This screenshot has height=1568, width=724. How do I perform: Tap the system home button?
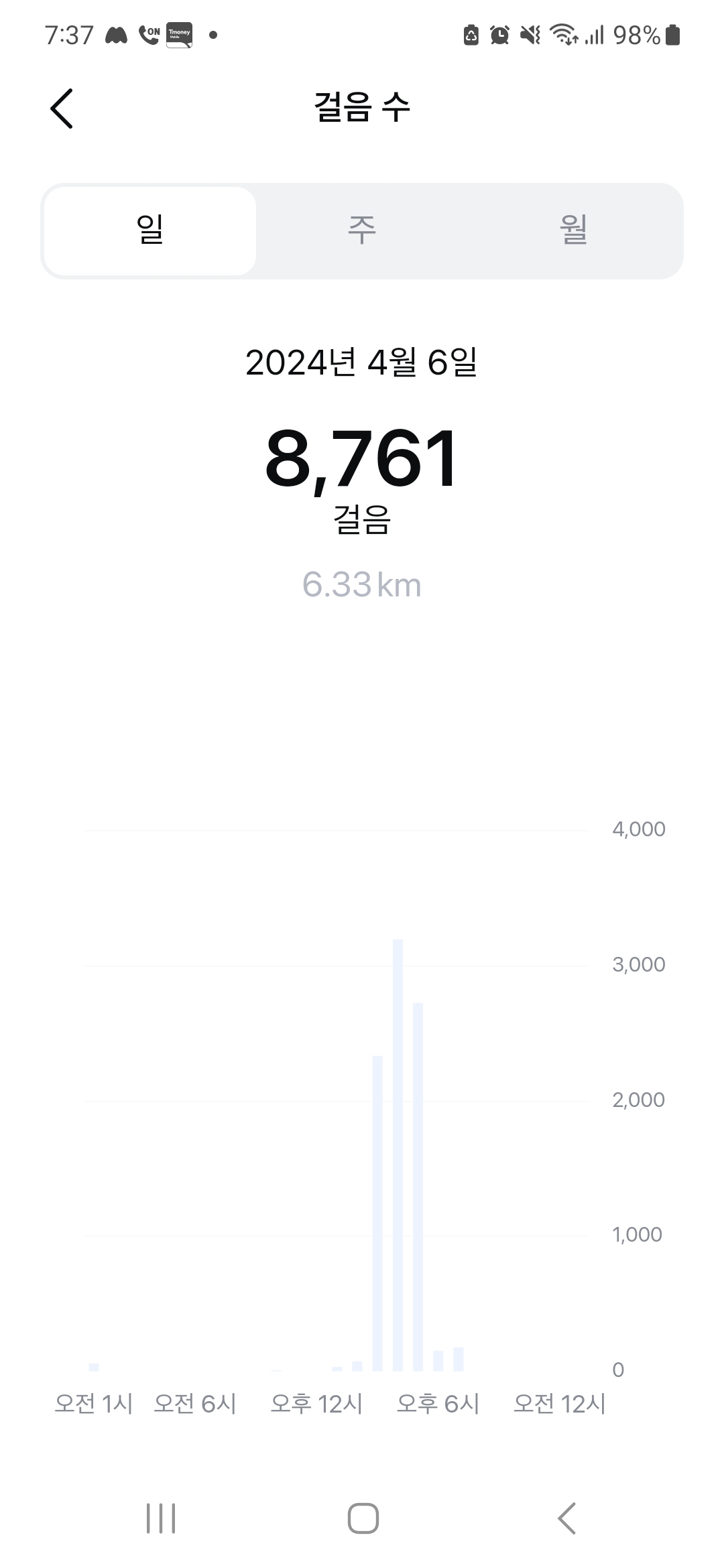pyautogui.click(x=363, y=1518)
